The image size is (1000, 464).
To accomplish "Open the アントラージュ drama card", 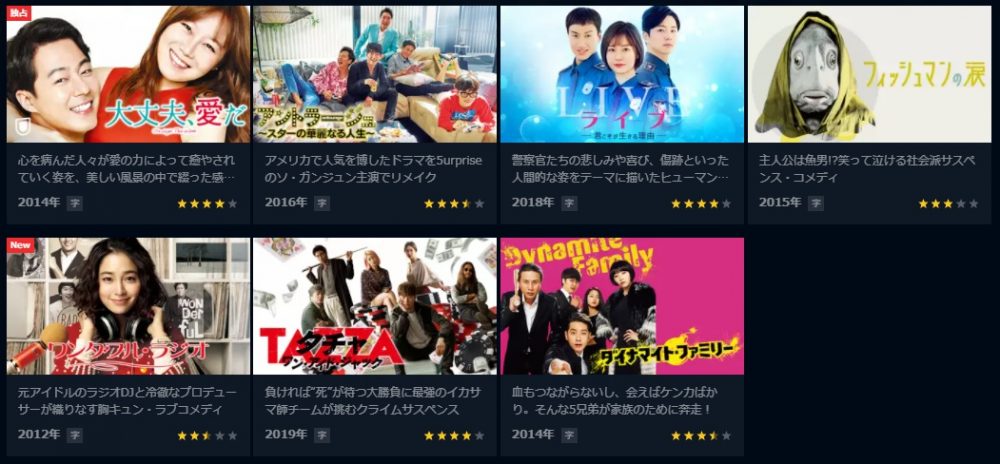I will (x=375, y=75).
